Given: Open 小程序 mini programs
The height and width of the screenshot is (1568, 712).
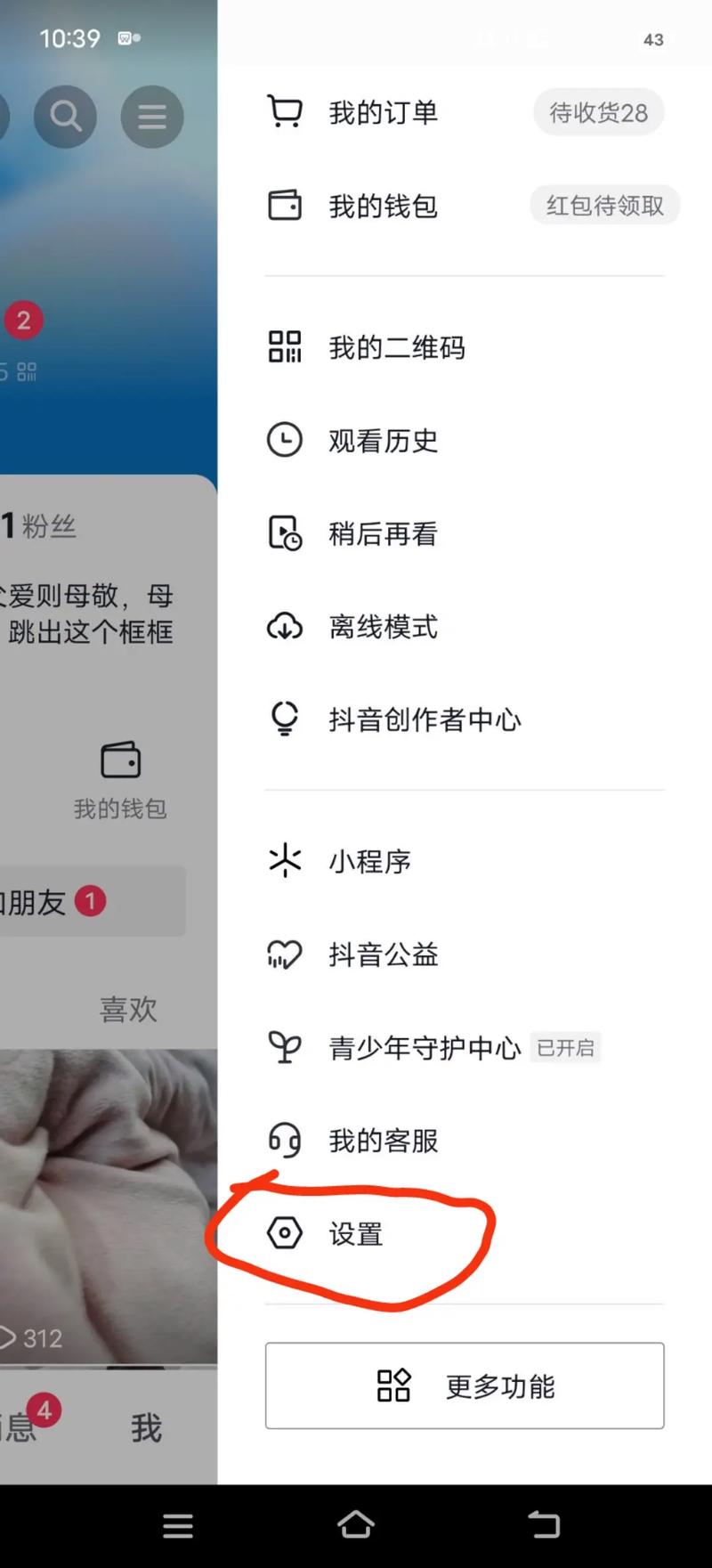Looking at the screenshot, I should click(x=369, y=861).
